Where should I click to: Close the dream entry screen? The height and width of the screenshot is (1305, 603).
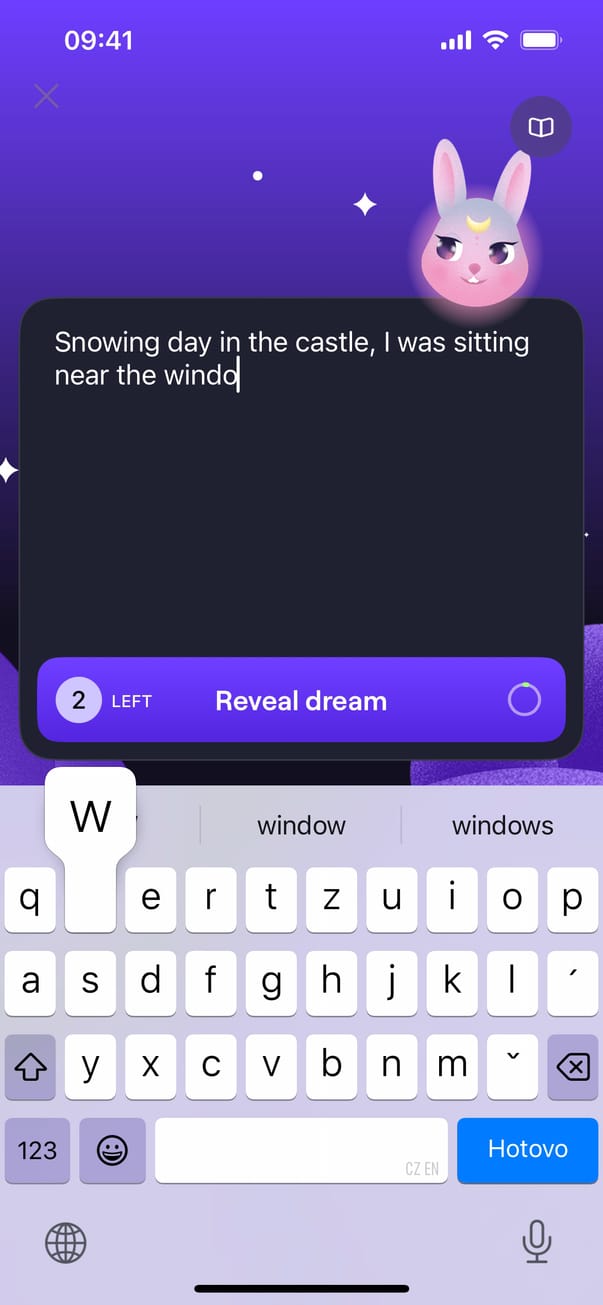tap(46, 96)
